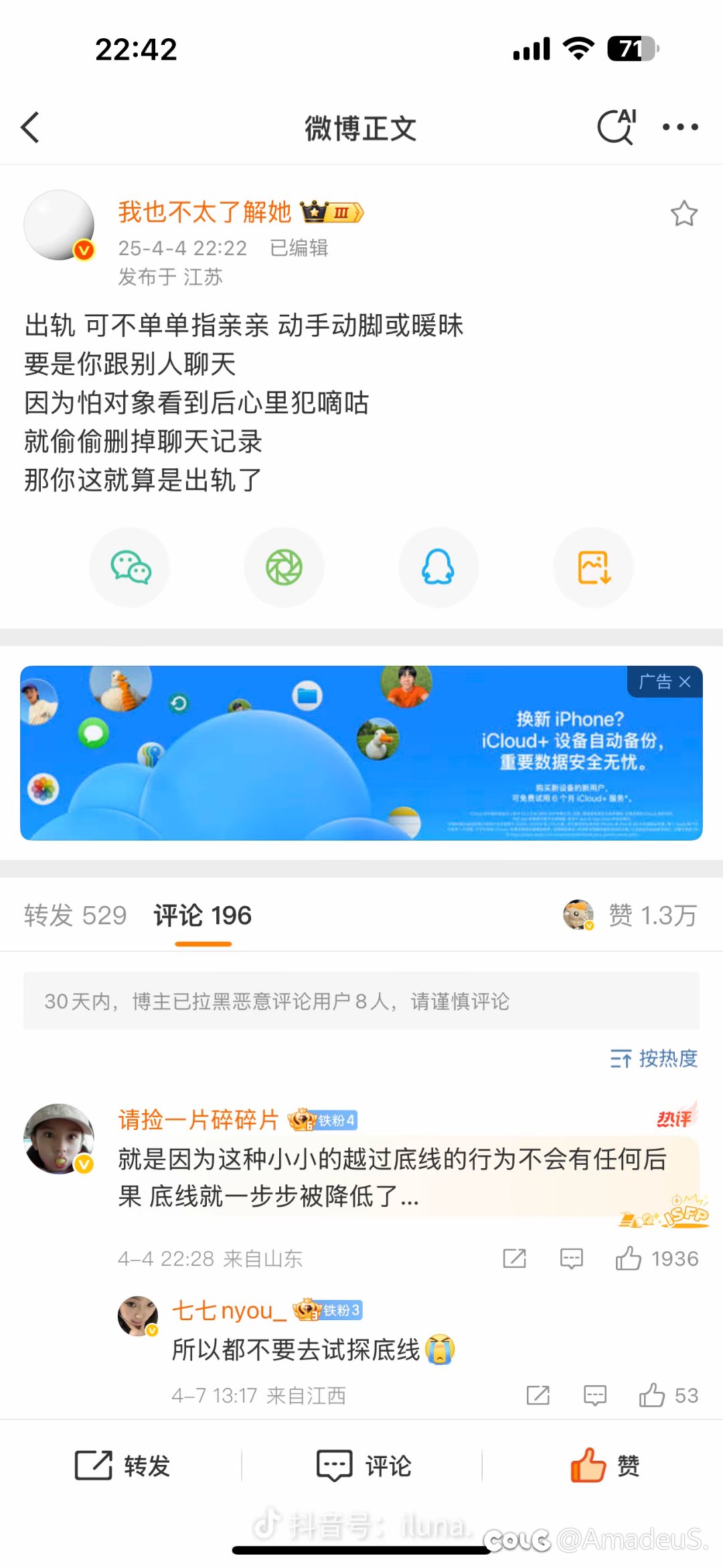Select the 评论 196 tab

click(x=203, y=915)
